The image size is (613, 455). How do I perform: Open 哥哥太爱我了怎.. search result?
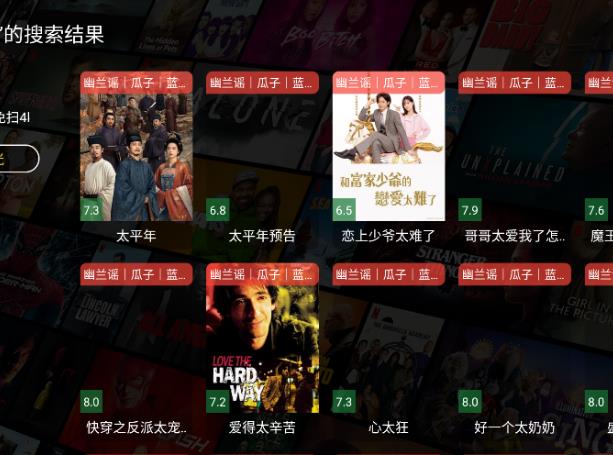[514, 150]
